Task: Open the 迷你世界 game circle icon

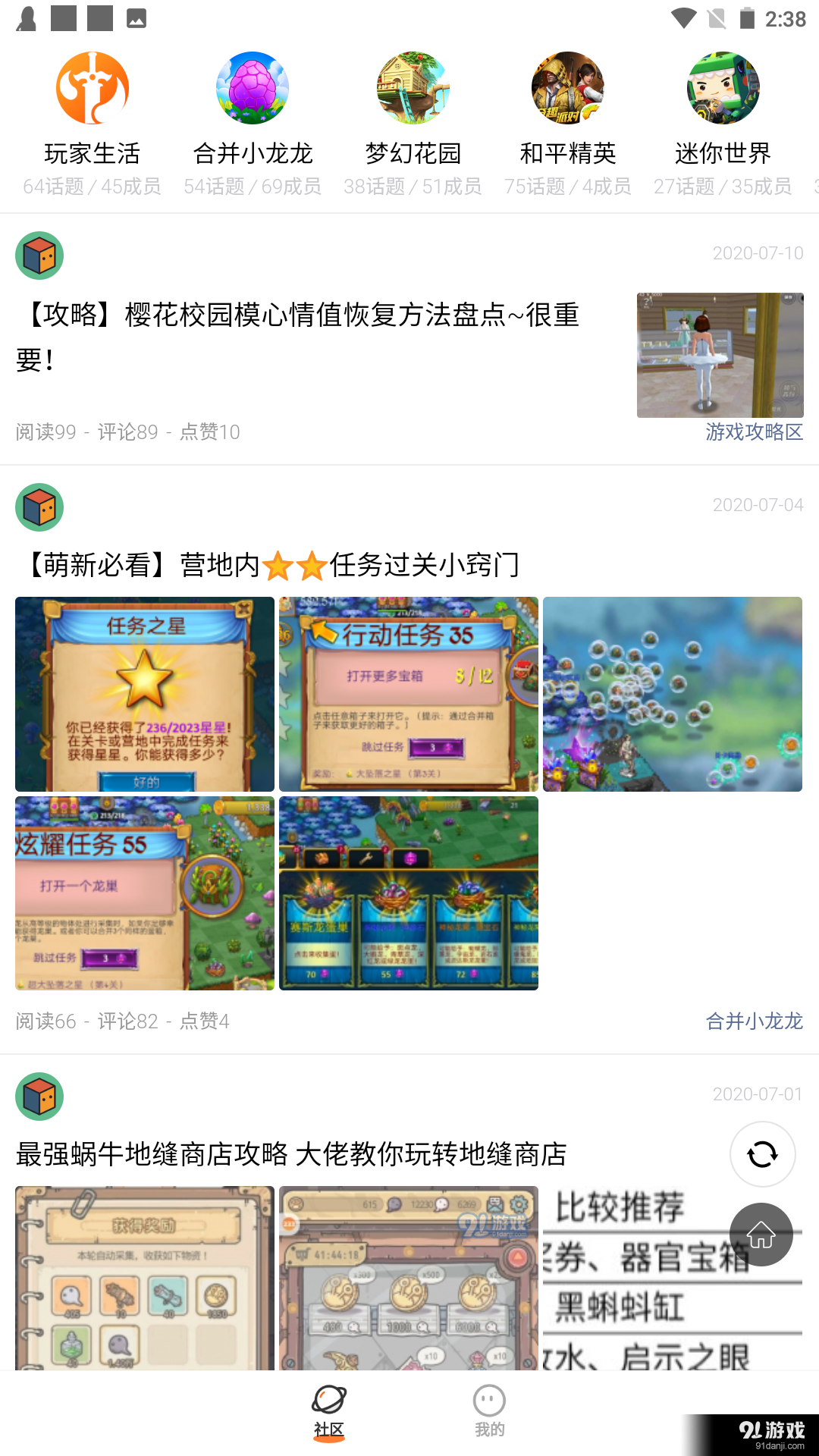Action: 723,88
